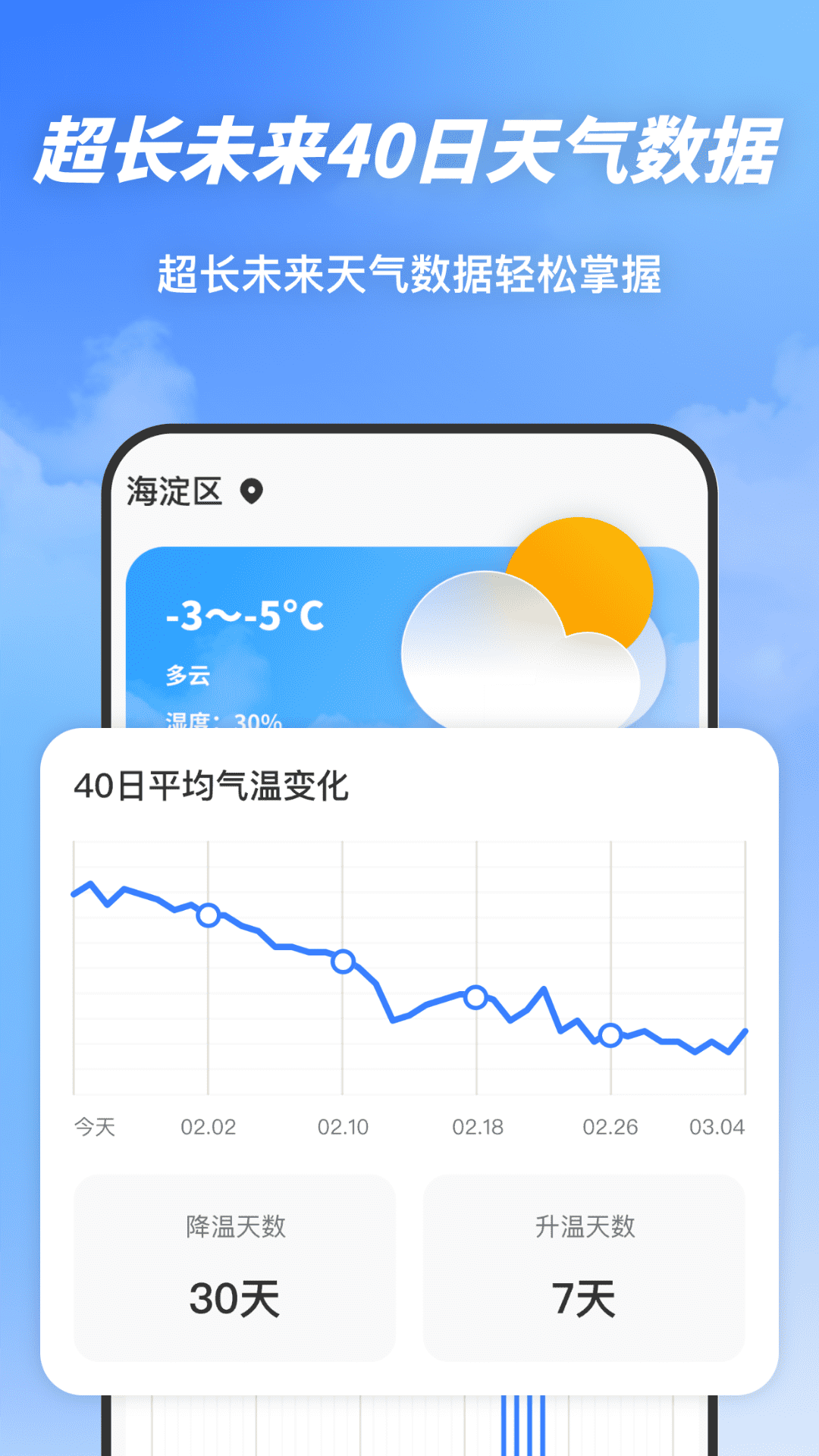Tap the location pin icon beside 海淀区

250,493
